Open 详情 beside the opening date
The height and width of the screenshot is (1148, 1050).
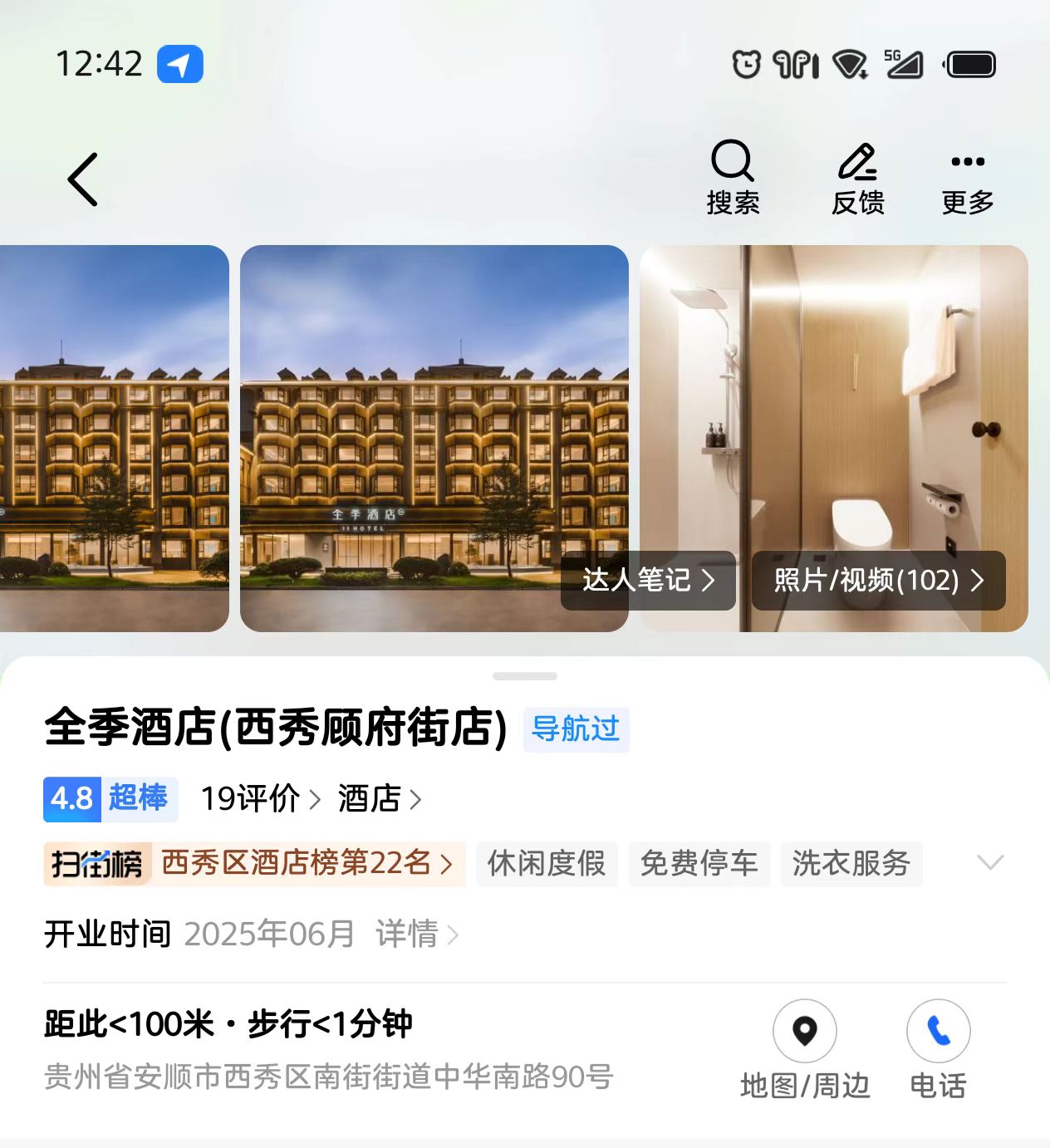pyautogui.click(x=416, y=935)
